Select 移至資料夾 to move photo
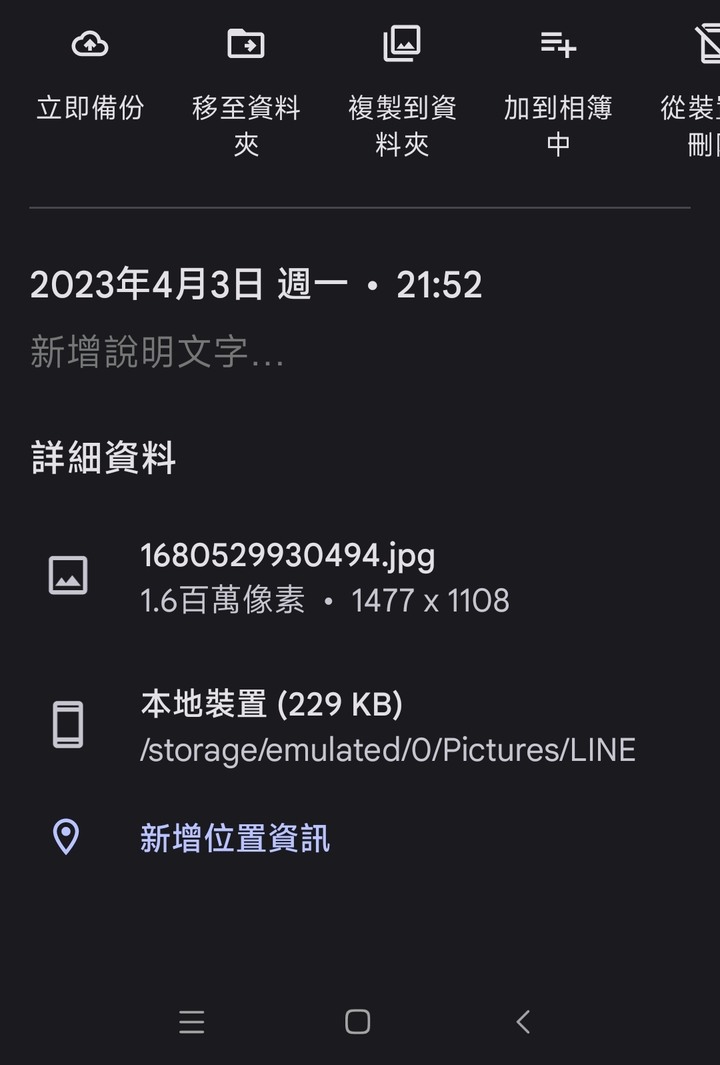The height and width of the screenshot is (1065, 720). [x=246, y=90]
